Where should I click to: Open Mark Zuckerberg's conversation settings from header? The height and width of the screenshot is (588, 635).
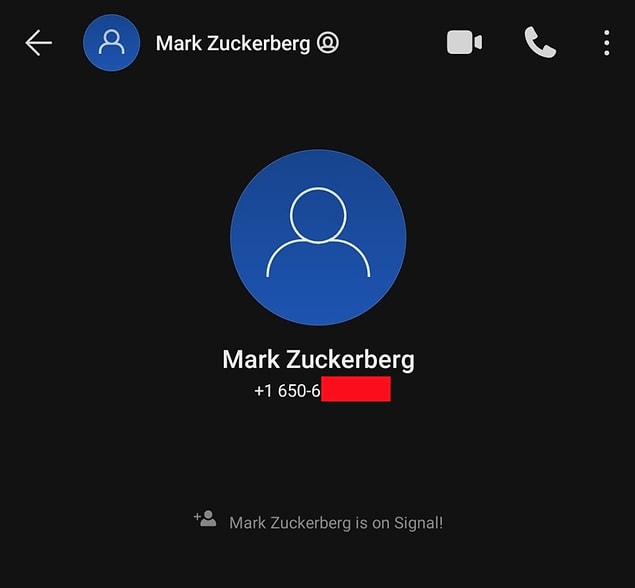(x=246, y=43)
